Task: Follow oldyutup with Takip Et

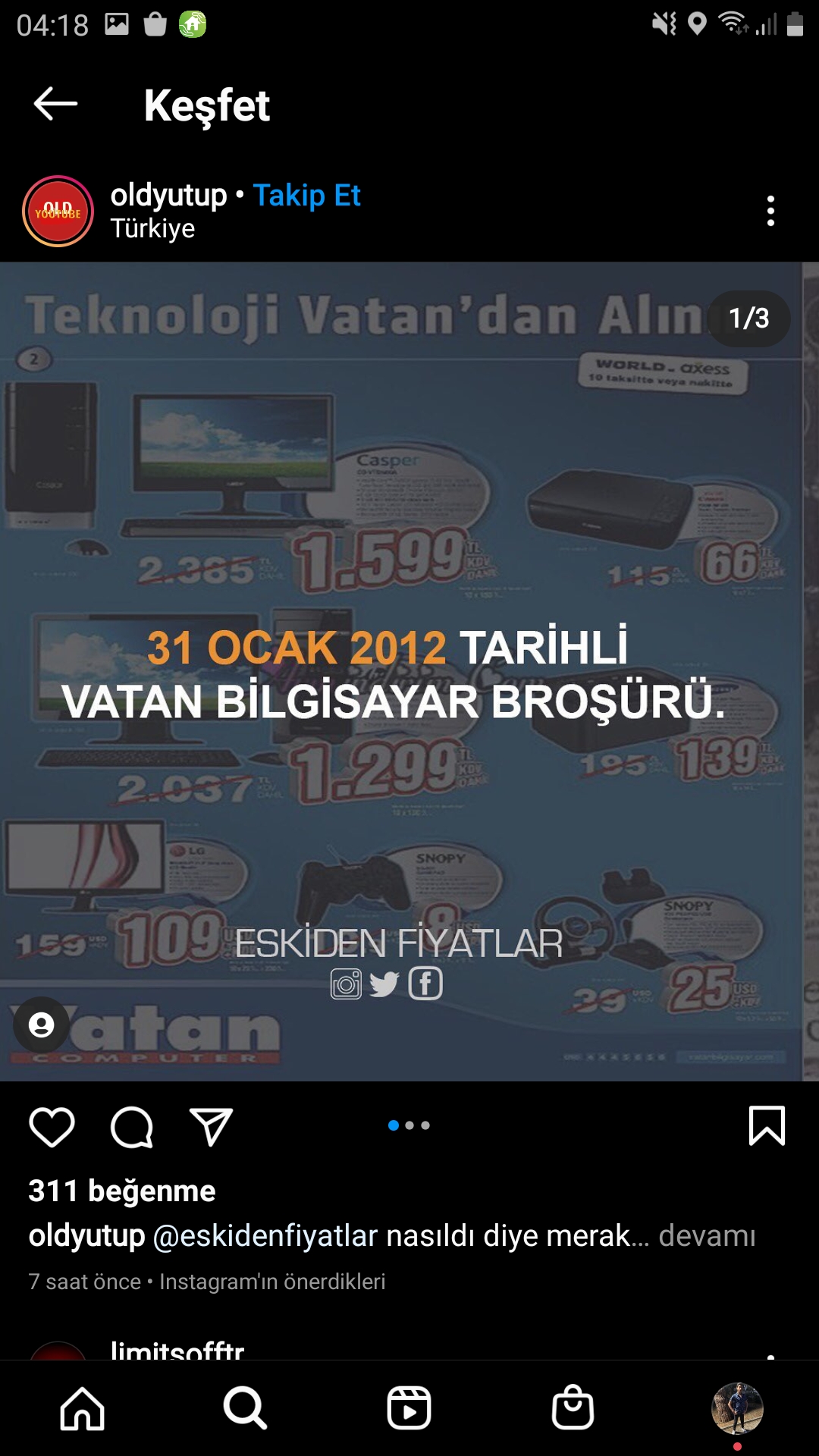Action: click(x=306, y=196)
